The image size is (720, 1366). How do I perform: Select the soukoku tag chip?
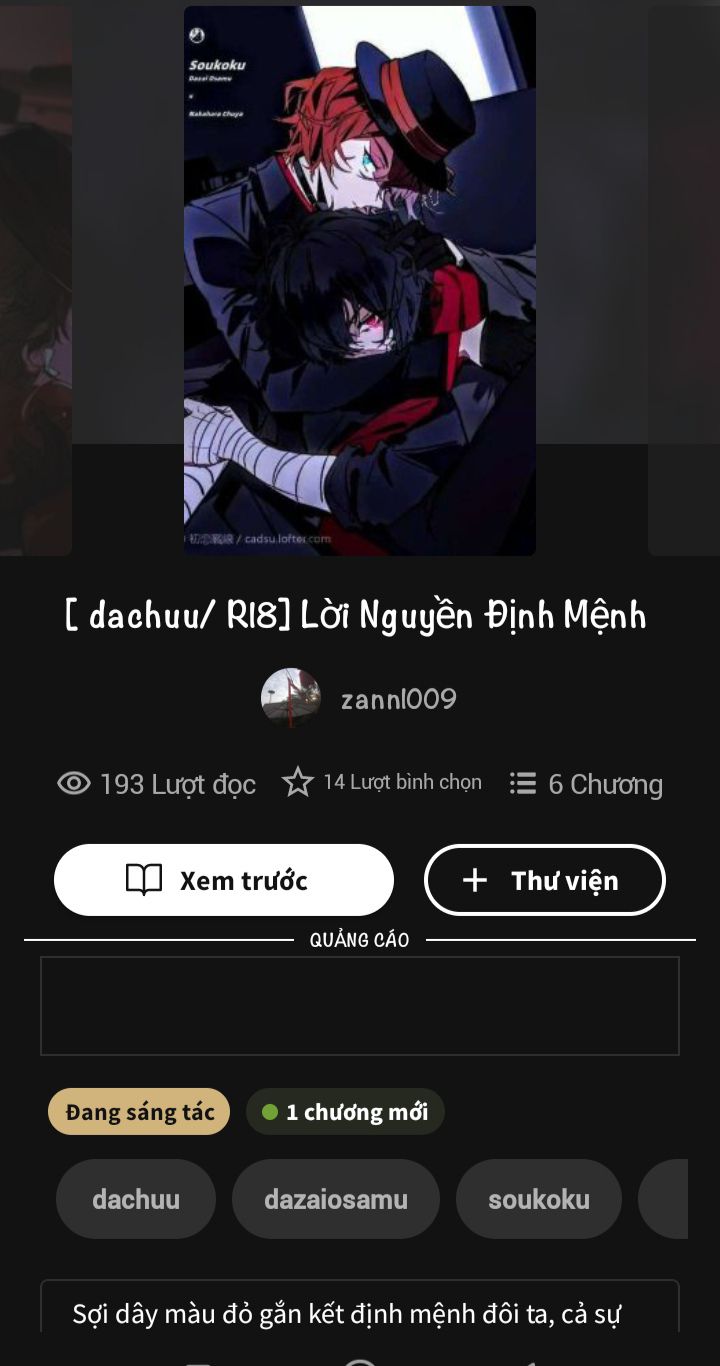(x=539, y=1199)
